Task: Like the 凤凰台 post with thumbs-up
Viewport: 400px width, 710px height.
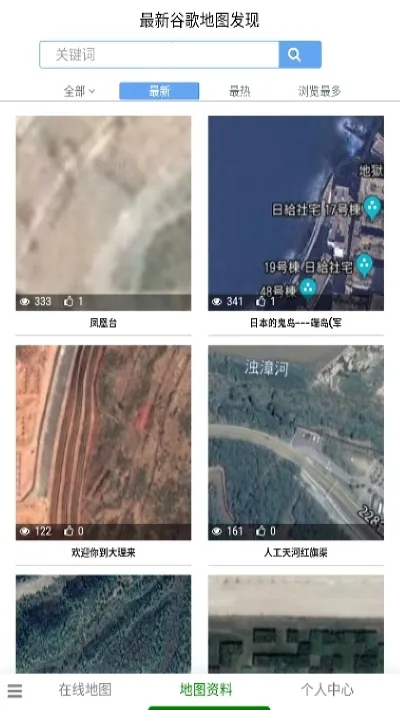Action: pyautogui.click(x=69, y=302)
